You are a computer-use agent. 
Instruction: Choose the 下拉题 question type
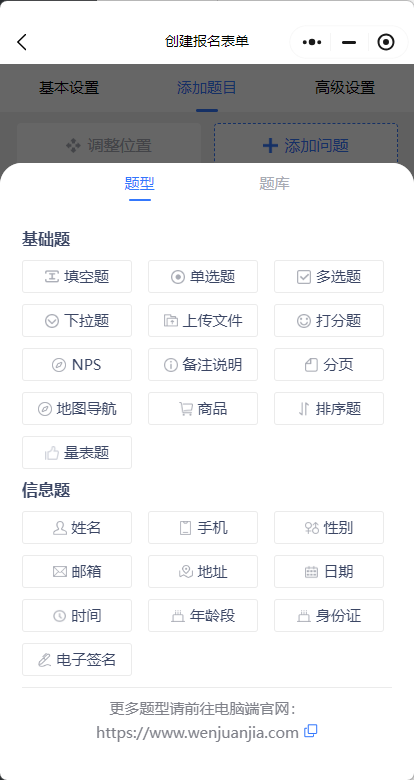[x=77, y=321]
